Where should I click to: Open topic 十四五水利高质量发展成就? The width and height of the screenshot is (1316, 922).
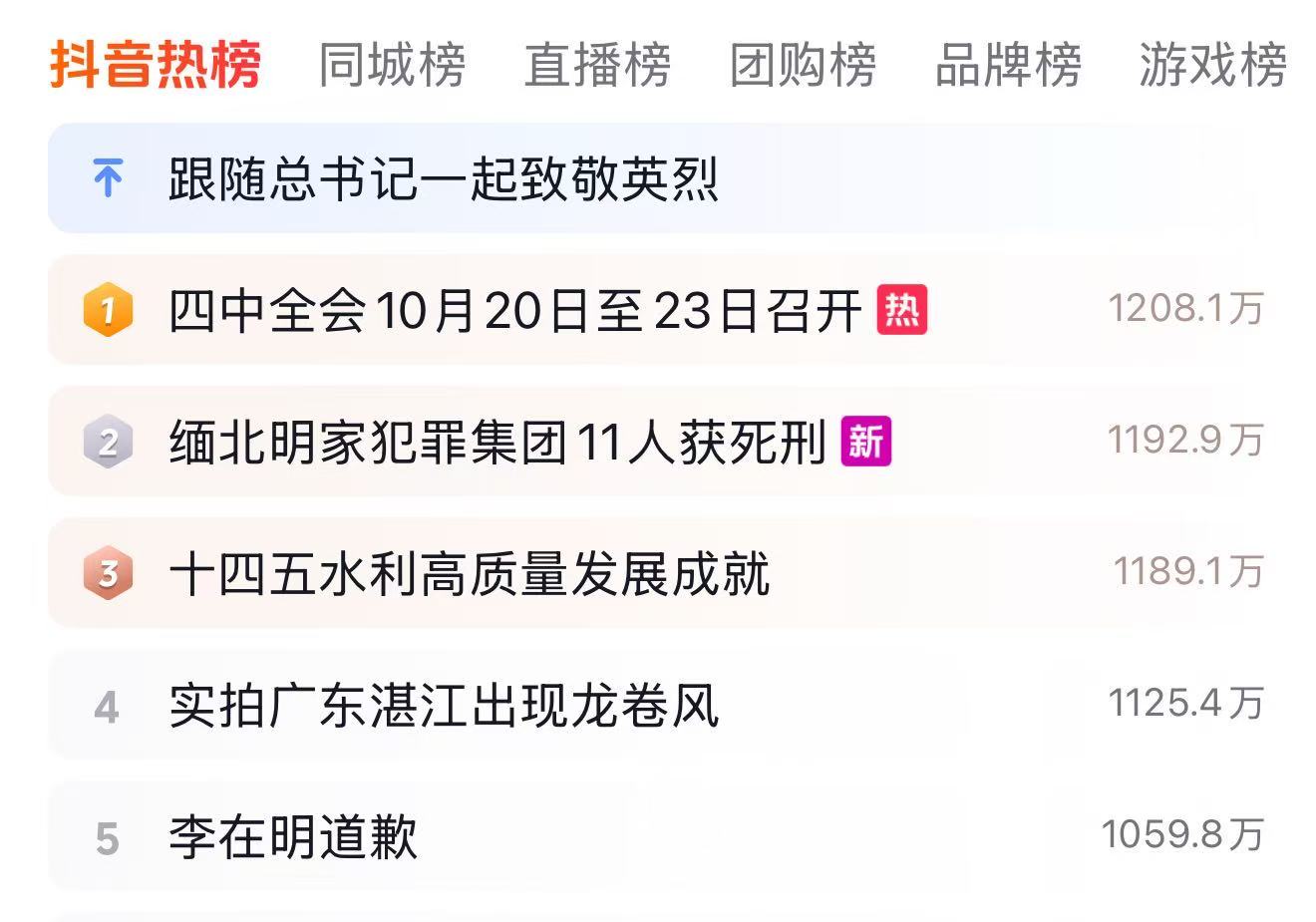click(469, 574)
